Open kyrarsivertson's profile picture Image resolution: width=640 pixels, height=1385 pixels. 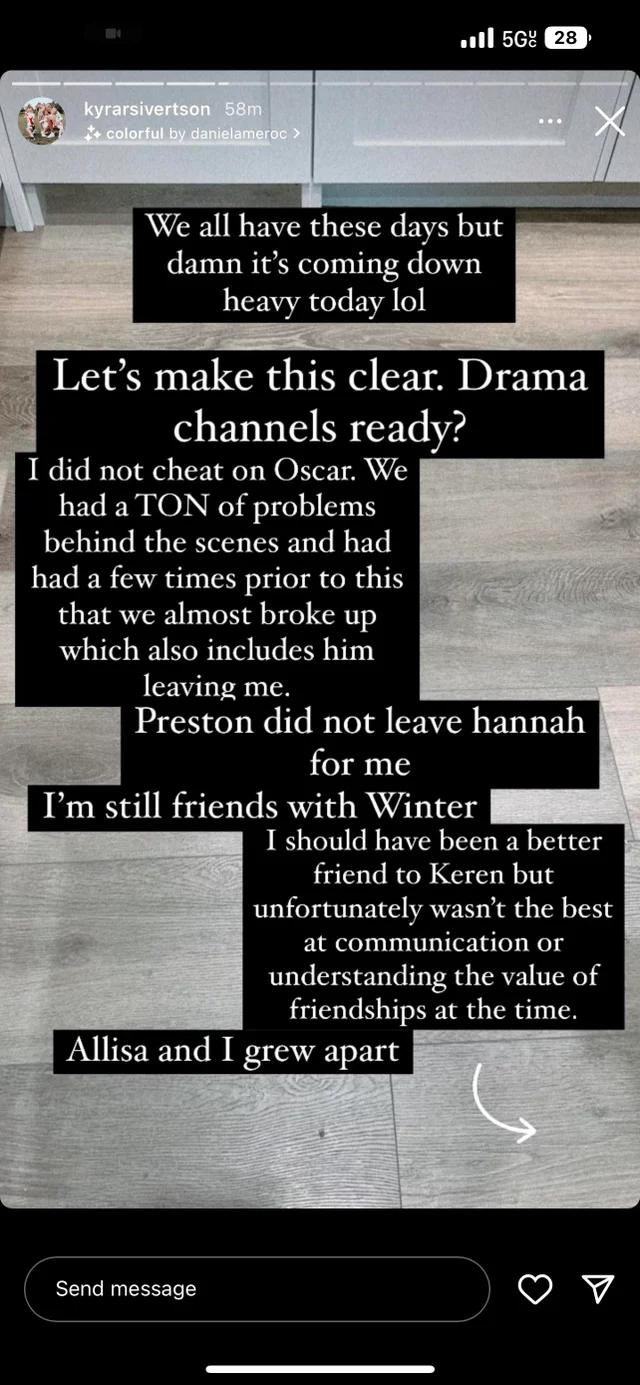coord(42,122)
